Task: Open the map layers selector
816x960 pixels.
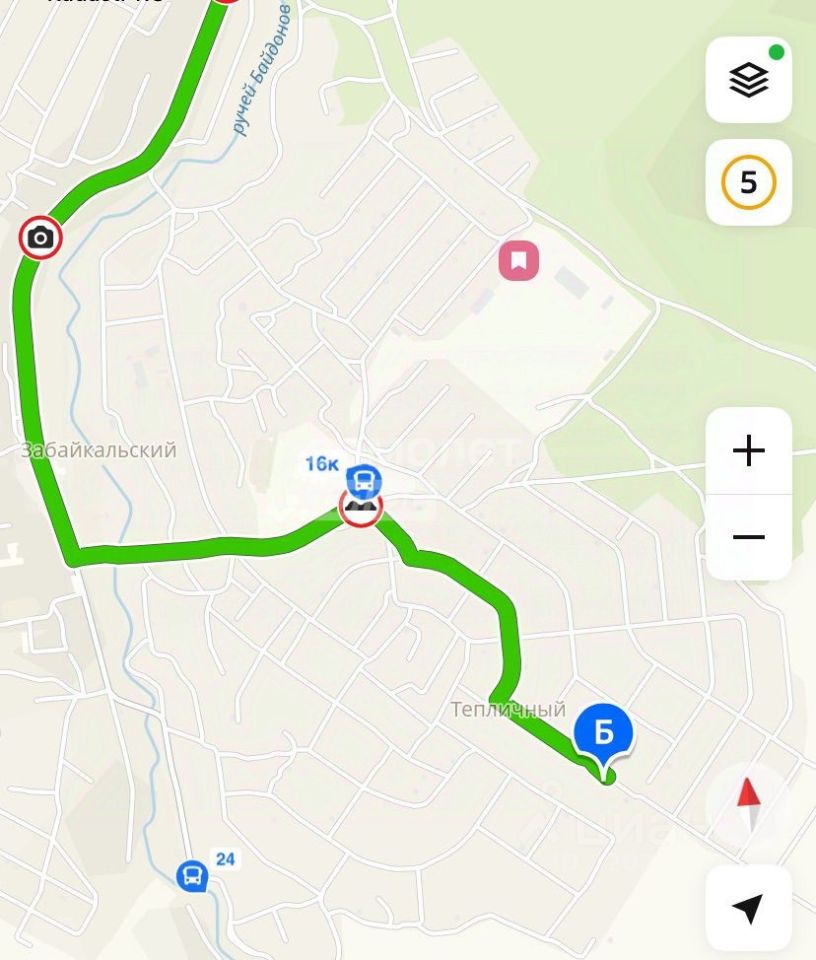Action: pyautogui.click(x=748, y=80)
